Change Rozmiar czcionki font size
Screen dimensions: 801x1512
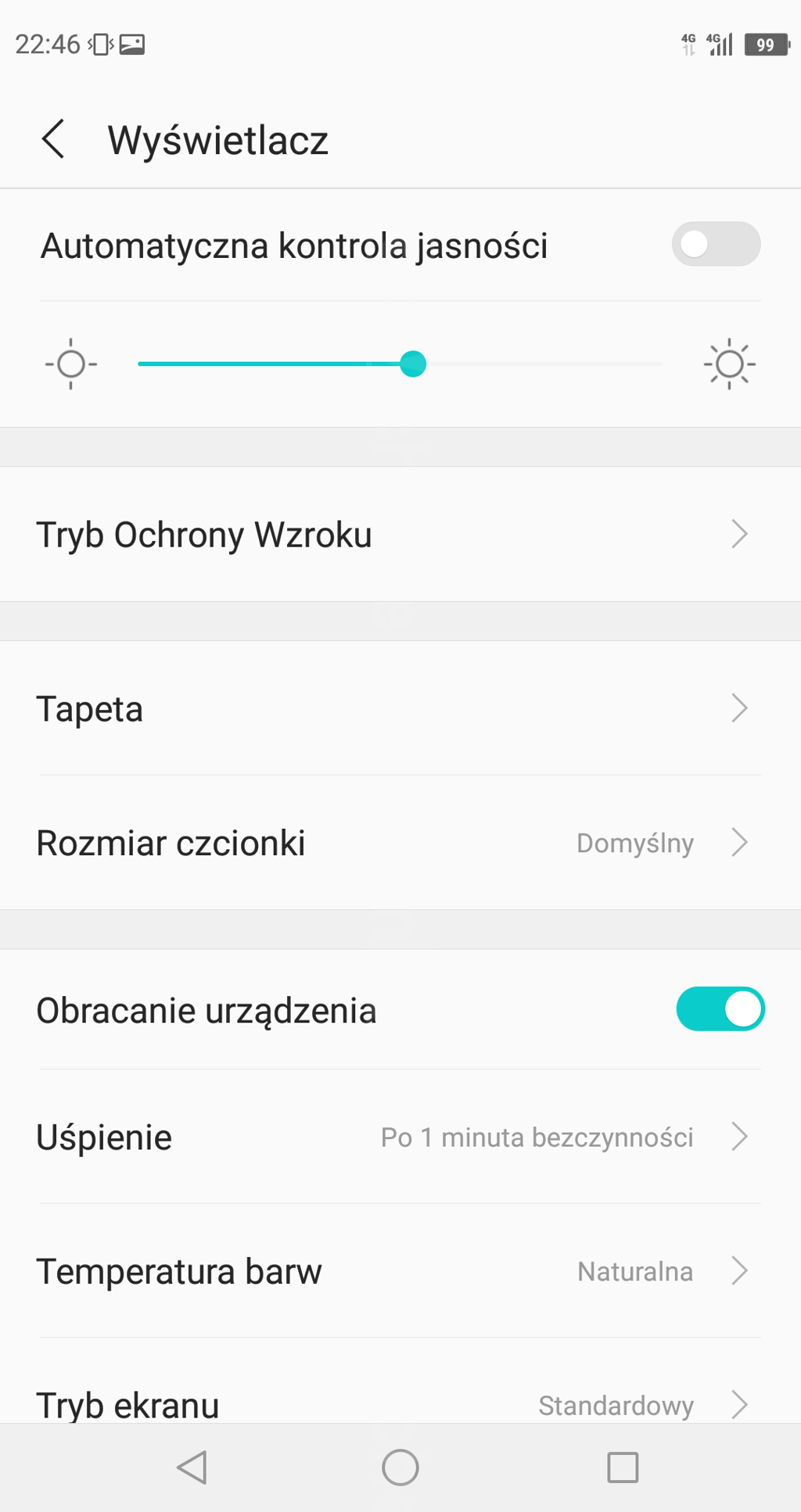(x=400, y=843)
